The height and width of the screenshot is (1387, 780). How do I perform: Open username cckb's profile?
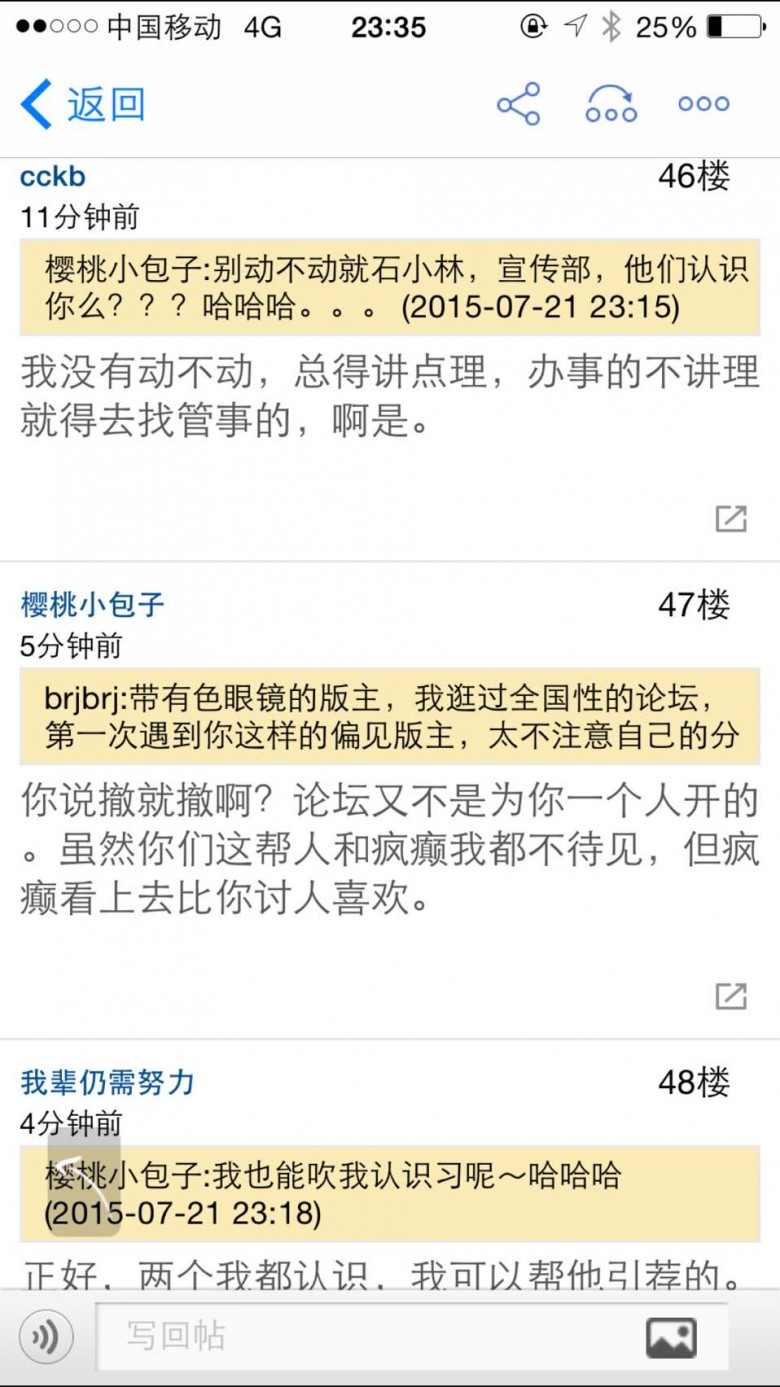click(53, 177)
